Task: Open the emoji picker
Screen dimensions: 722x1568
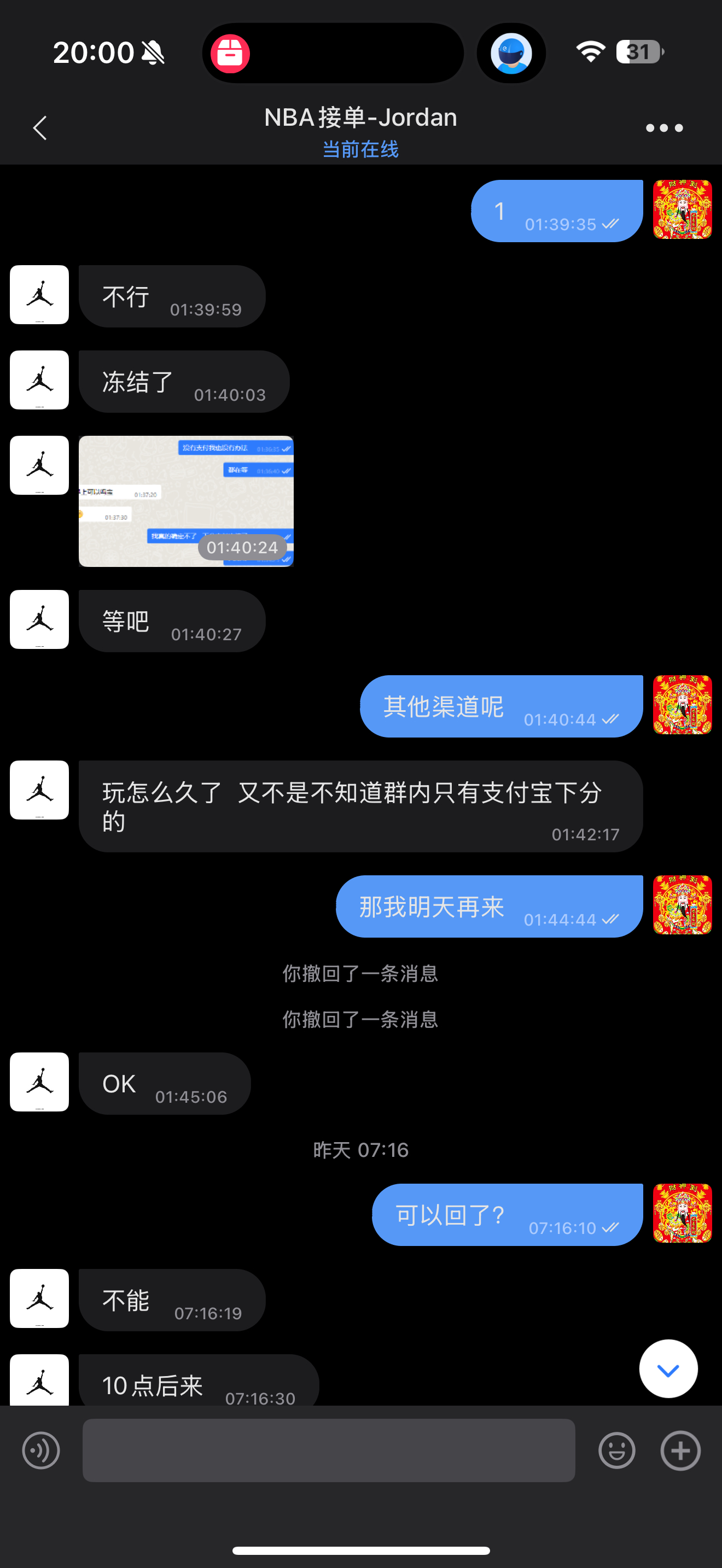Action: tap(616, 1450)
